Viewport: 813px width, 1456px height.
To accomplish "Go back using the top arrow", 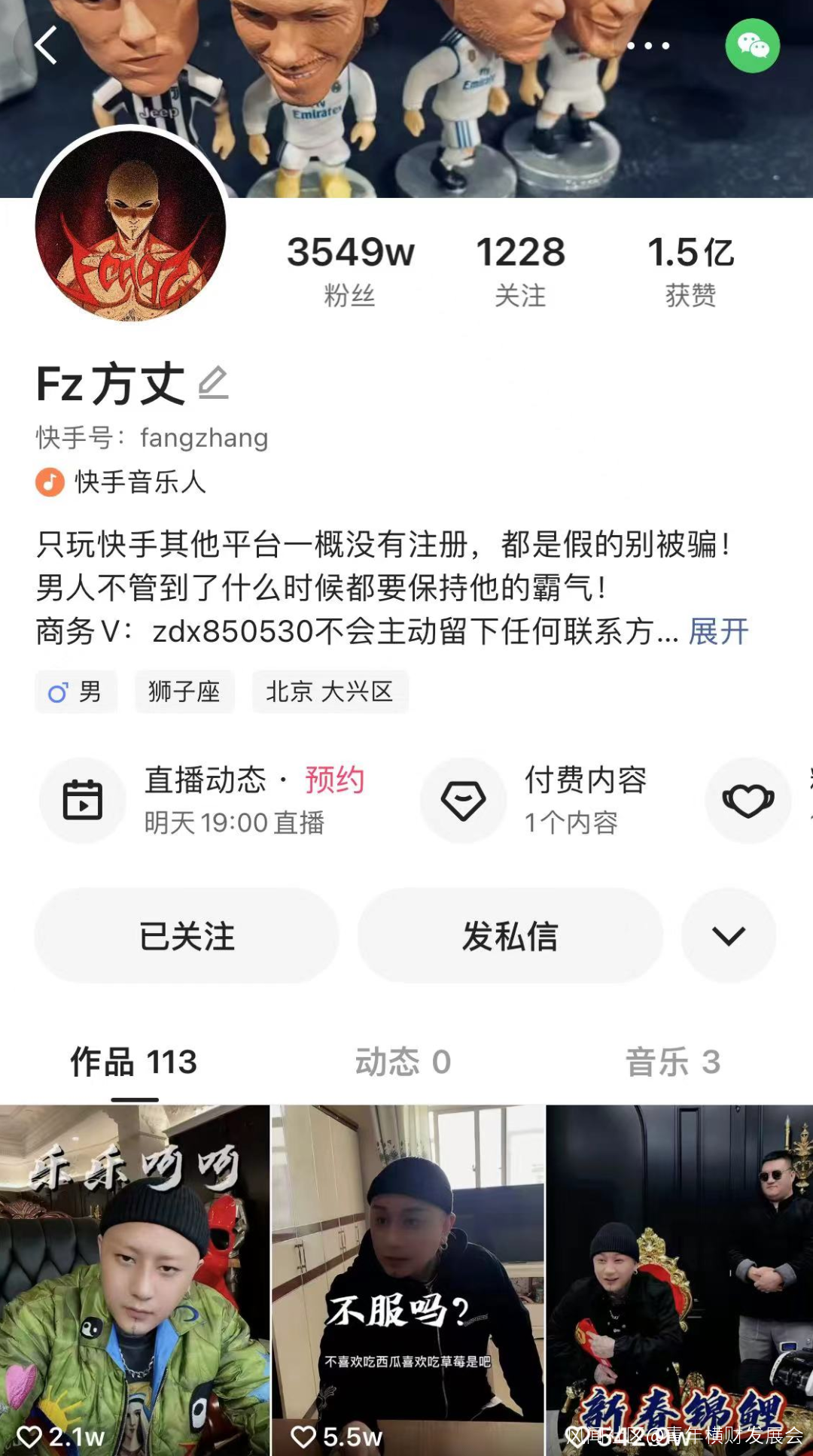I will (x=46, y=45).
